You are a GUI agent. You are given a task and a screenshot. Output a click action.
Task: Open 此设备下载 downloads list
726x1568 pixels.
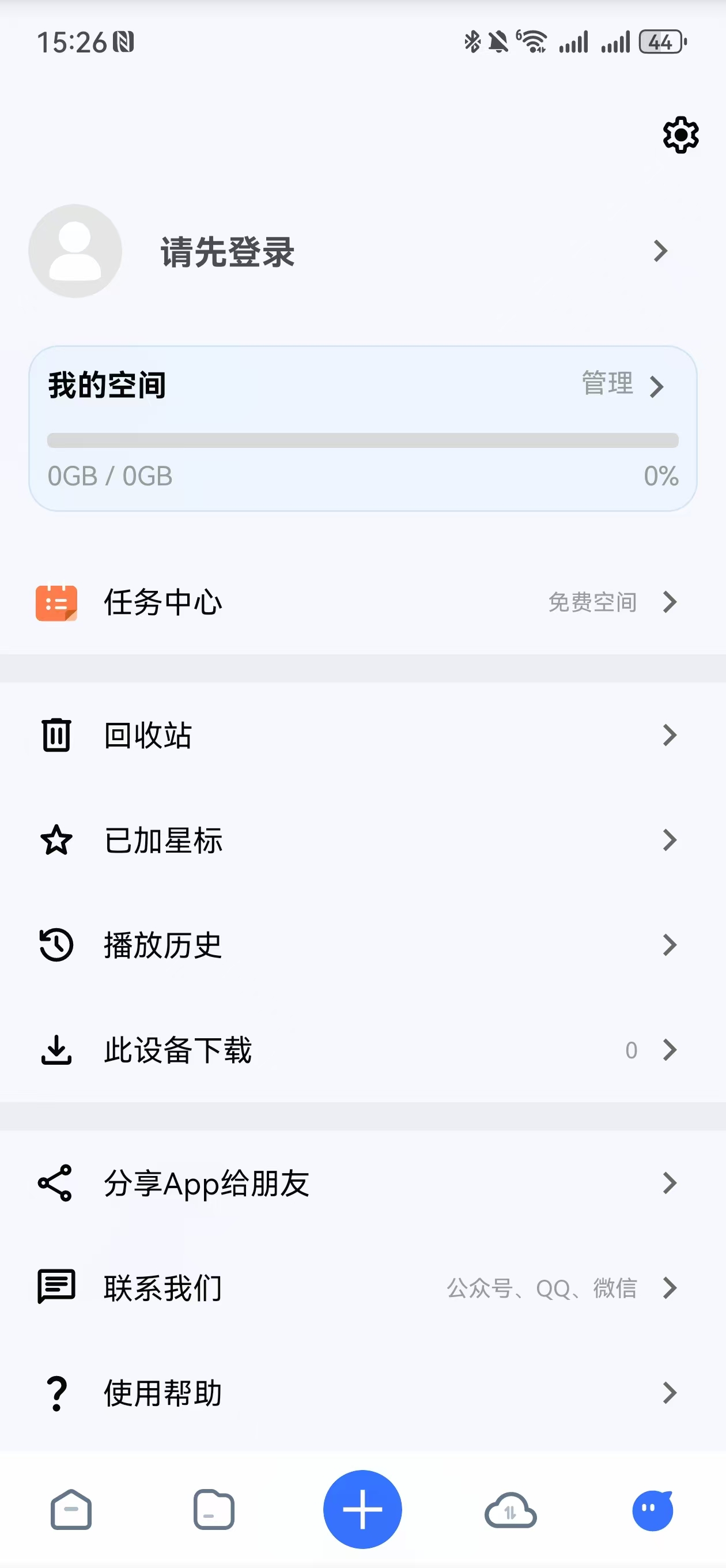362,1049
